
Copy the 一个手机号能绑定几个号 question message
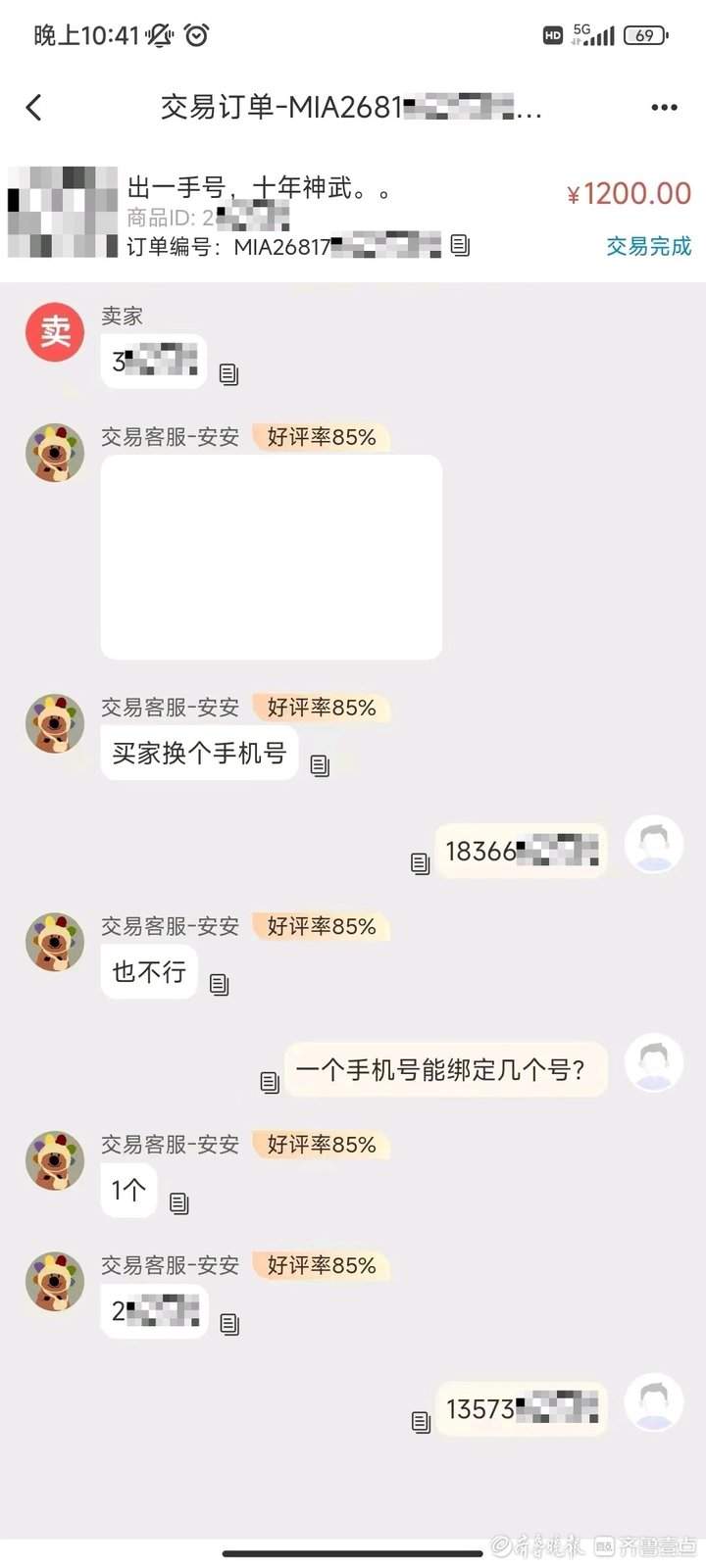pyautogui.click(x=267, y=1081)
